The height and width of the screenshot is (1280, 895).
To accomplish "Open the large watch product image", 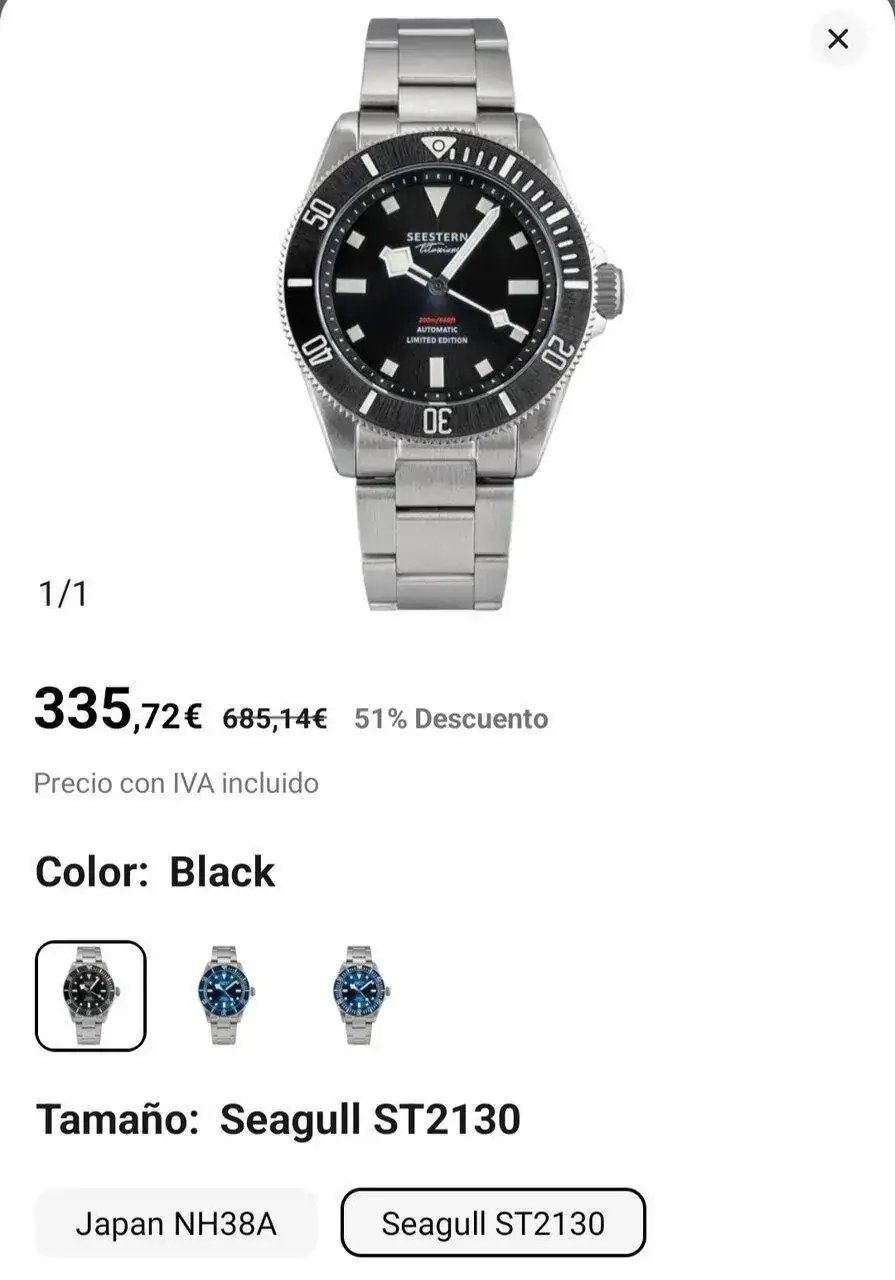I will (446, 310).
